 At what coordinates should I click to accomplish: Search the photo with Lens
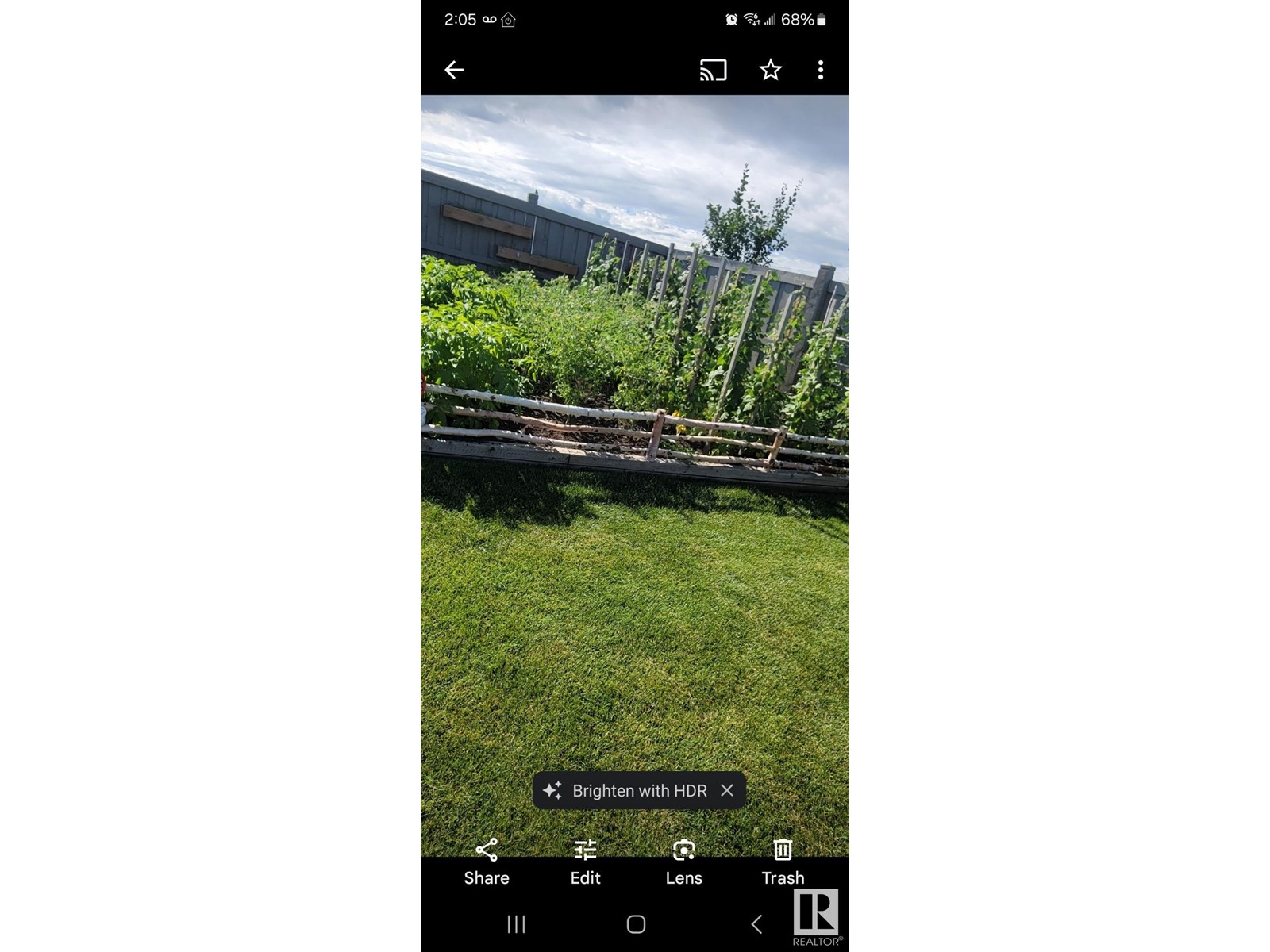click(683, 862)
